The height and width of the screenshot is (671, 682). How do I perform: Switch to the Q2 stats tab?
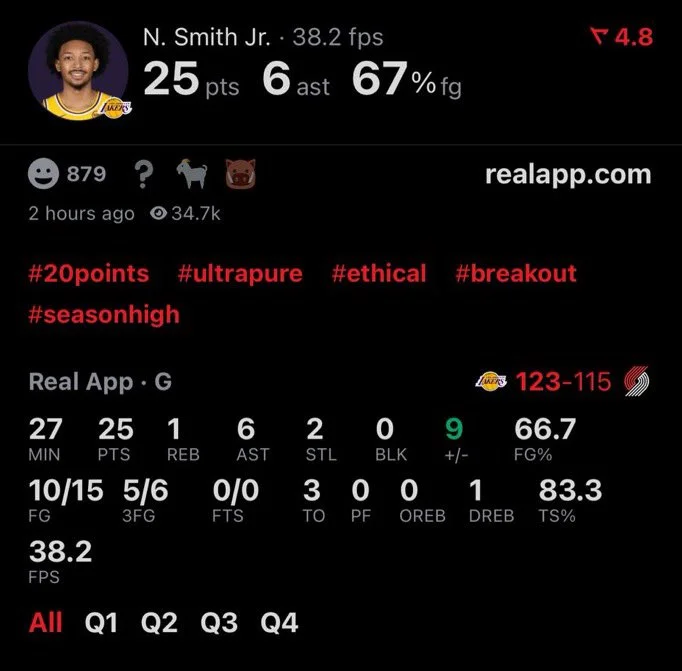(159, 622)
